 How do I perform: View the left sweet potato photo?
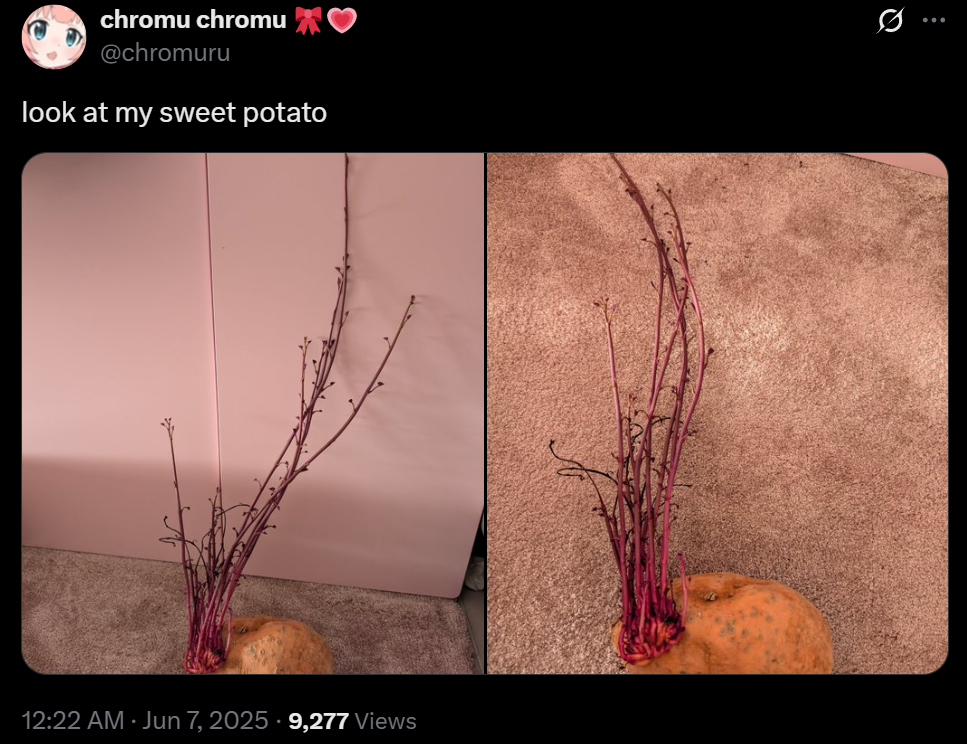252,413
